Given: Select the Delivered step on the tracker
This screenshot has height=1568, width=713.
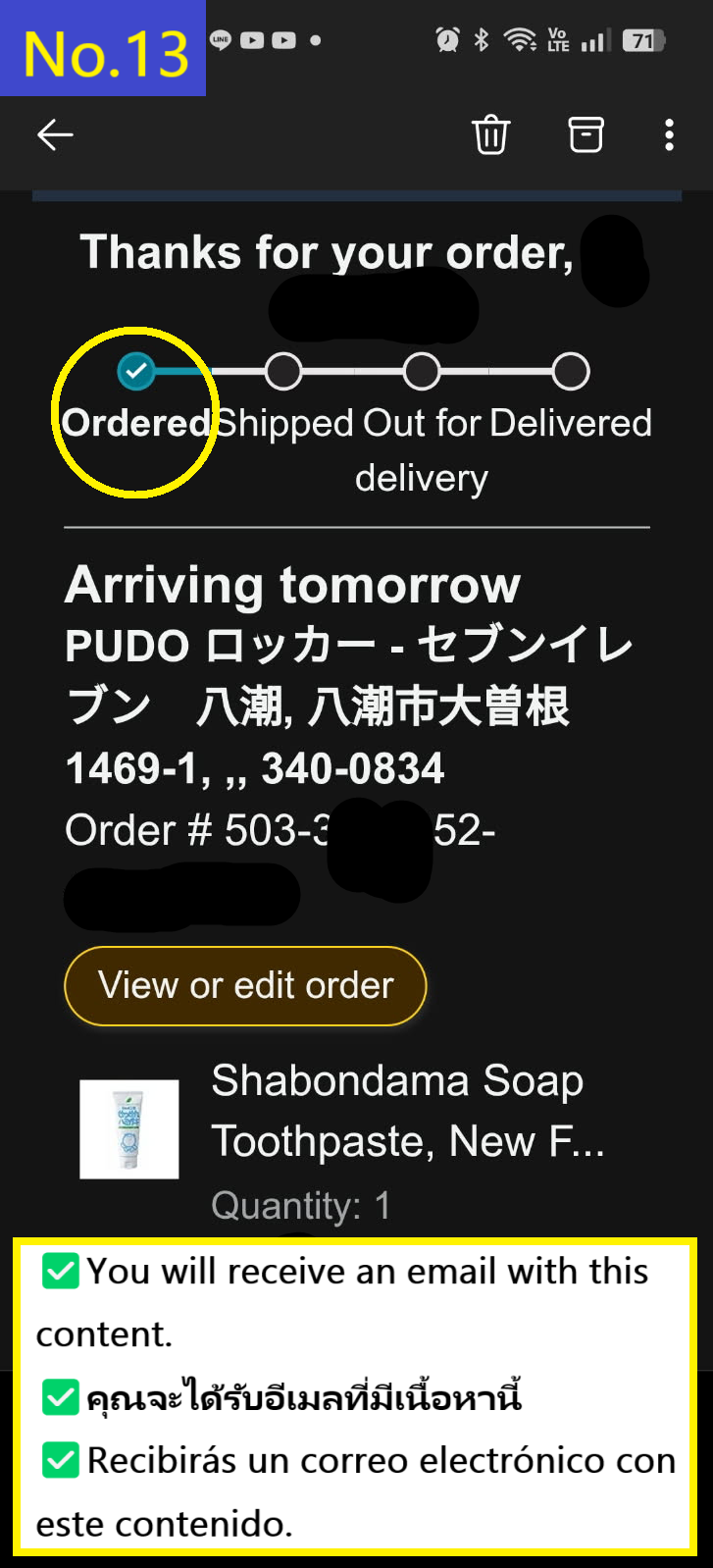Looking at the screenshot, I should click(x=570, y=370).
